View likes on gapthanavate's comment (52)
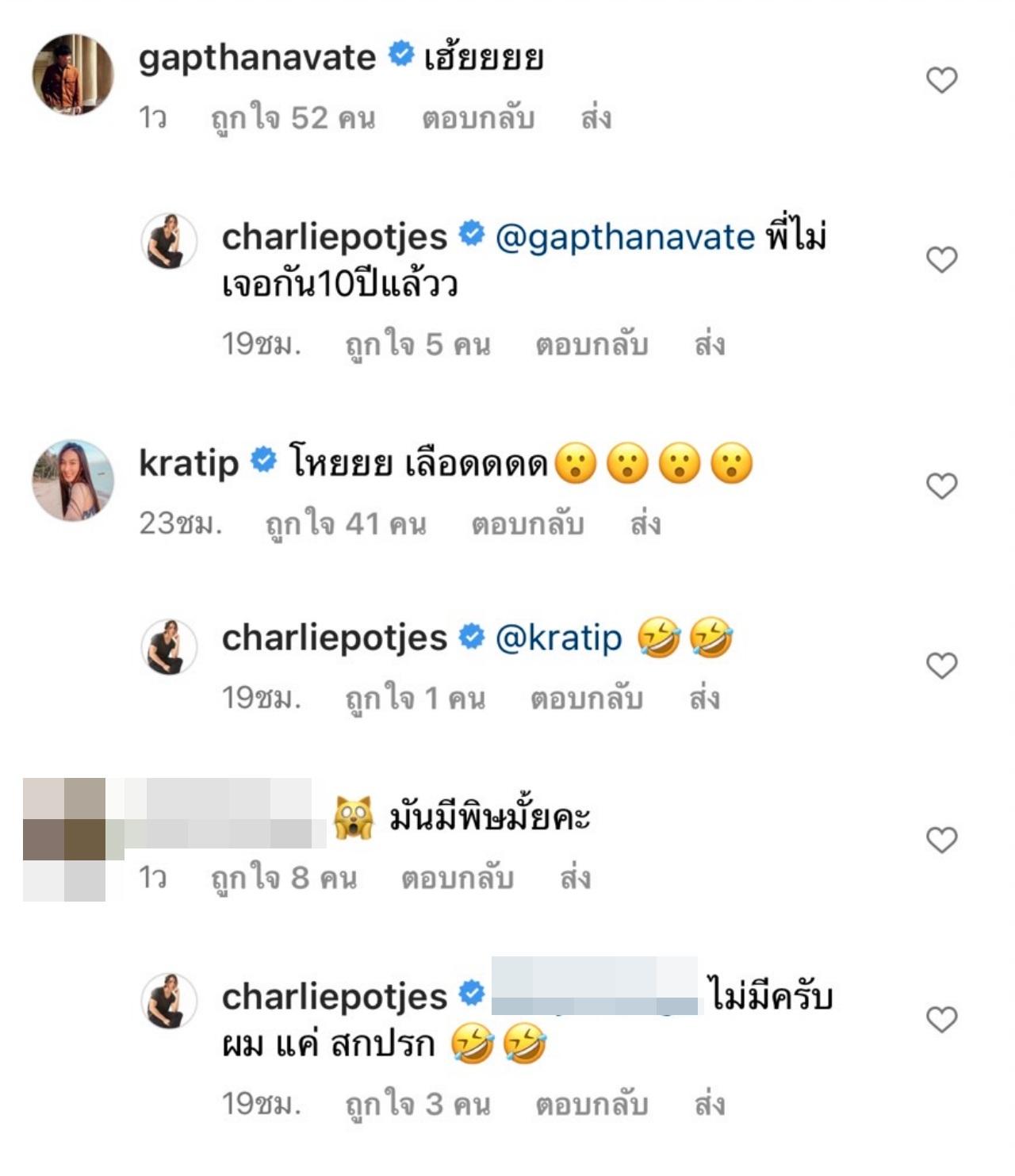Viewport: 1015px width, 1176px height. (293, 119)
